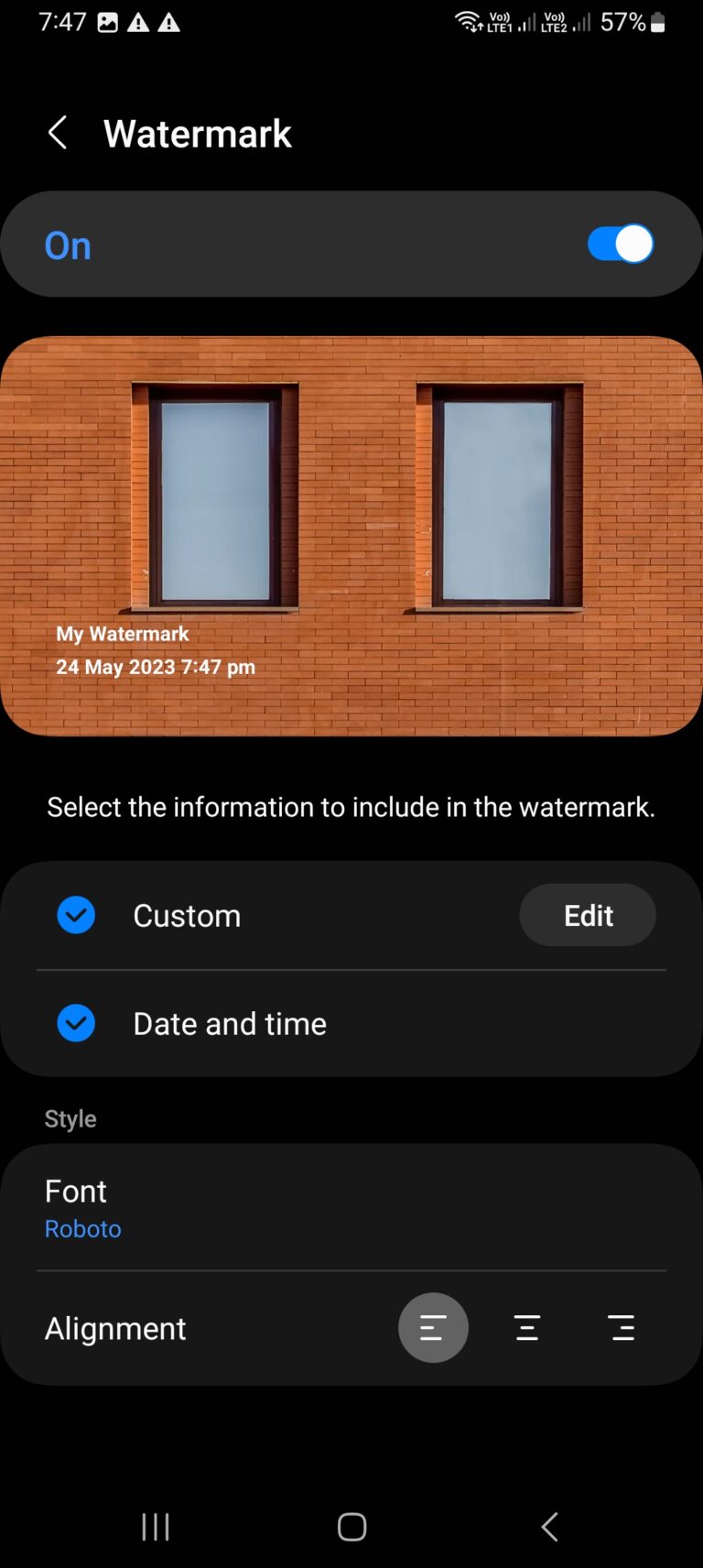The width and height of the screenshot is (703, 1568).
Task: Click the watermark preview image
Action: (x=351, y=536)
